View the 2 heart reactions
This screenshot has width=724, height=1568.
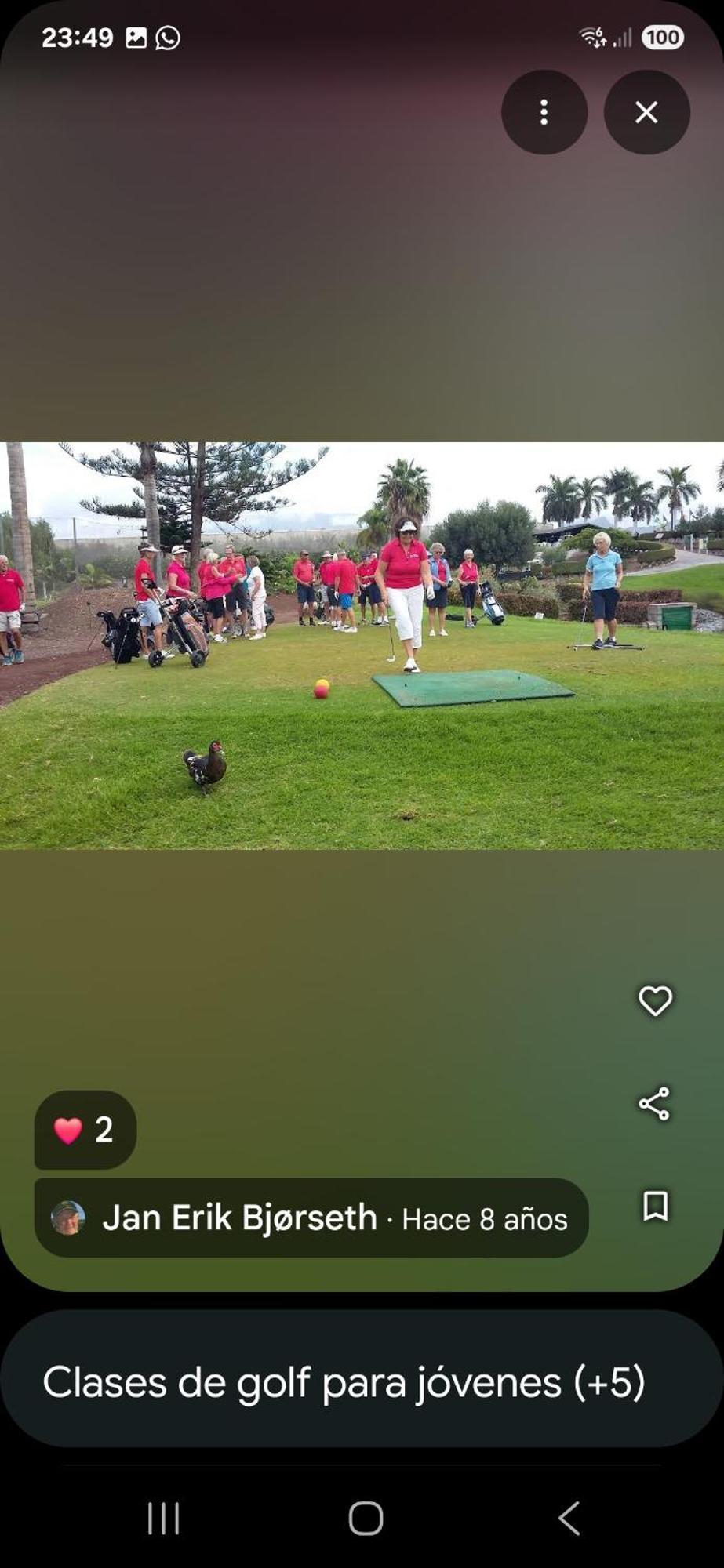[x=85, y=1130]
